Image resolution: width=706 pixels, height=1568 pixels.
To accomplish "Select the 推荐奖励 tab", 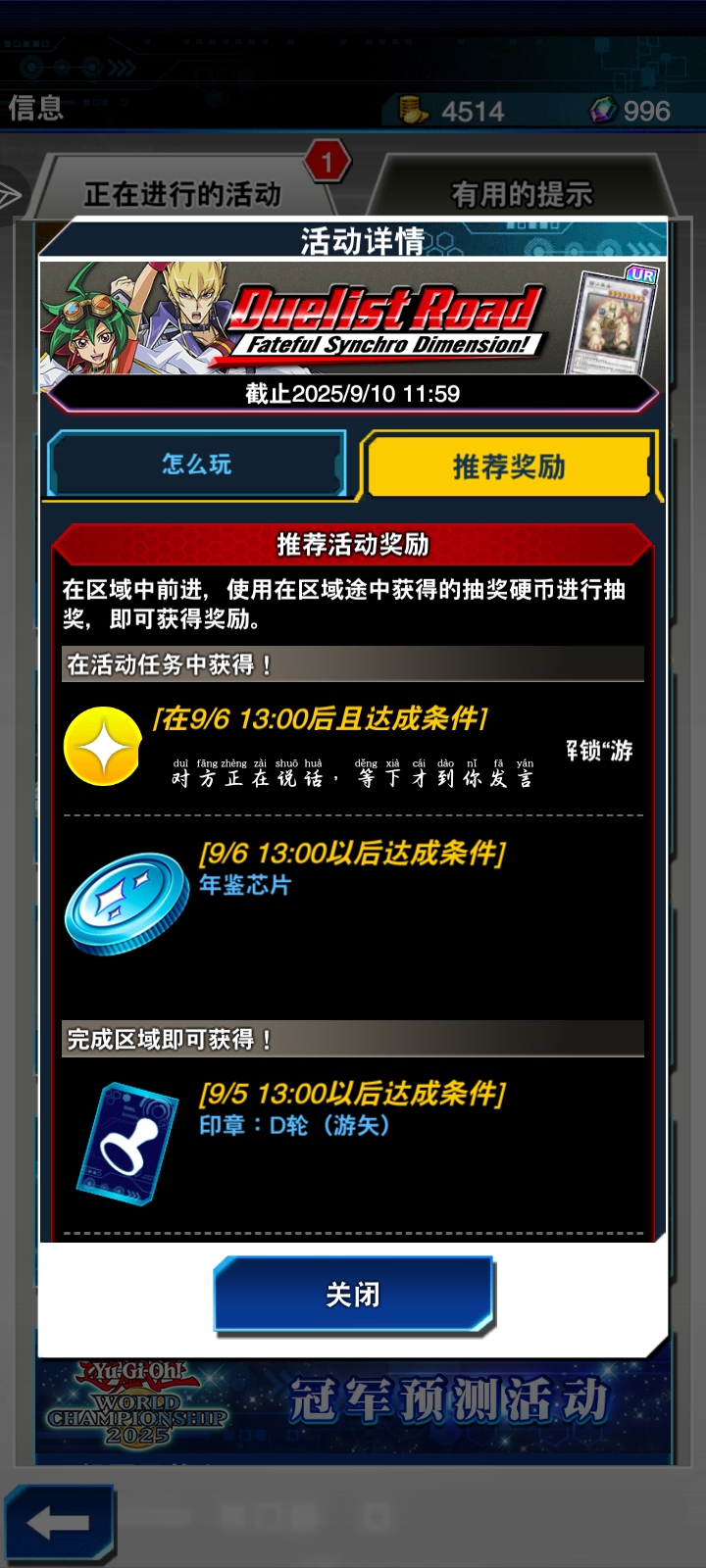I will coord(508,466).
